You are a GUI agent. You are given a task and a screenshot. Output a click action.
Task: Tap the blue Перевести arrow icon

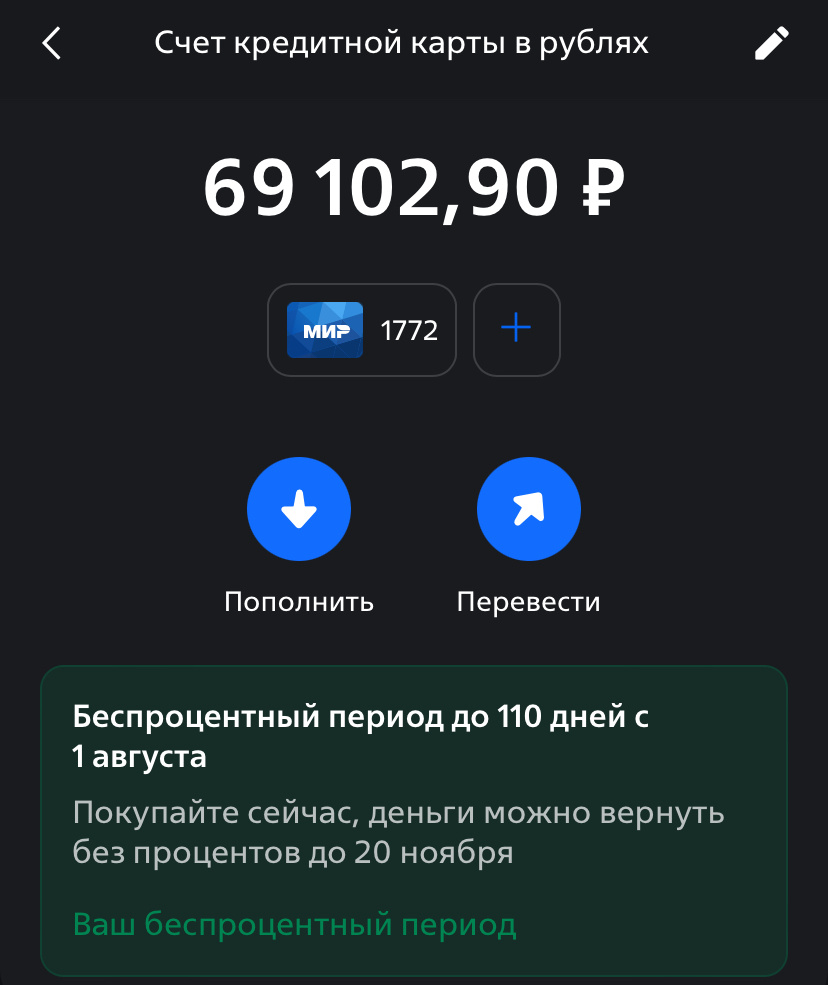(x=528, y=508)
